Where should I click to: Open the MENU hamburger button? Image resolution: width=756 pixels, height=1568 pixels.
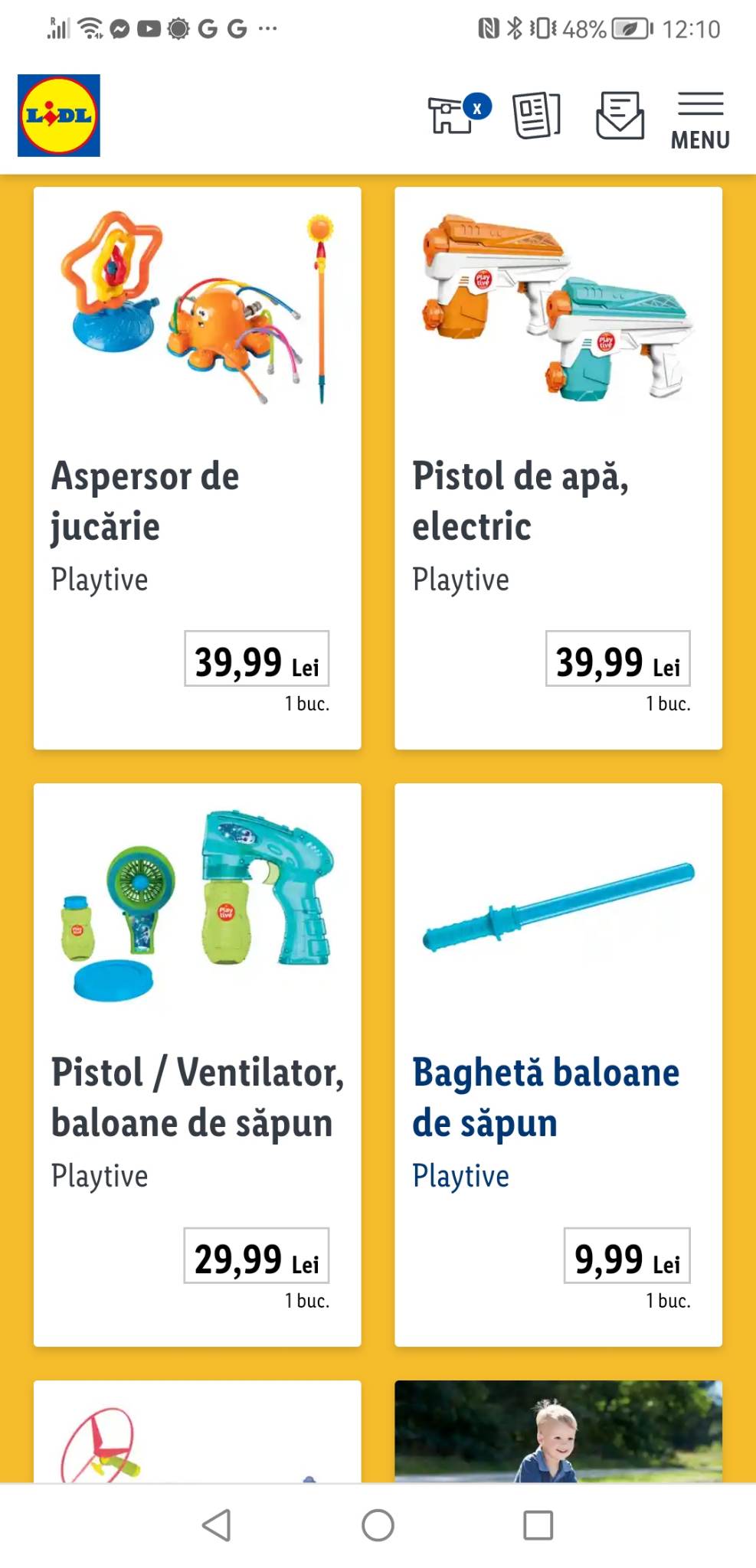[x=700, y=120]
